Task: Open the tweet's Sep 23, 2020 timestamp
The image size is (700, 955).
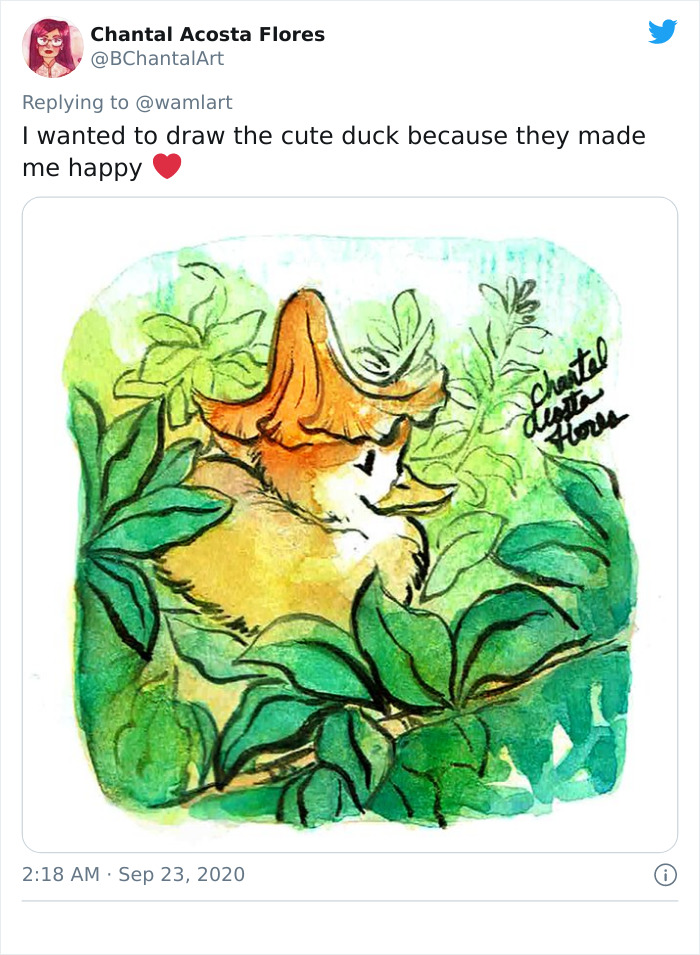Action: point(181,874)
